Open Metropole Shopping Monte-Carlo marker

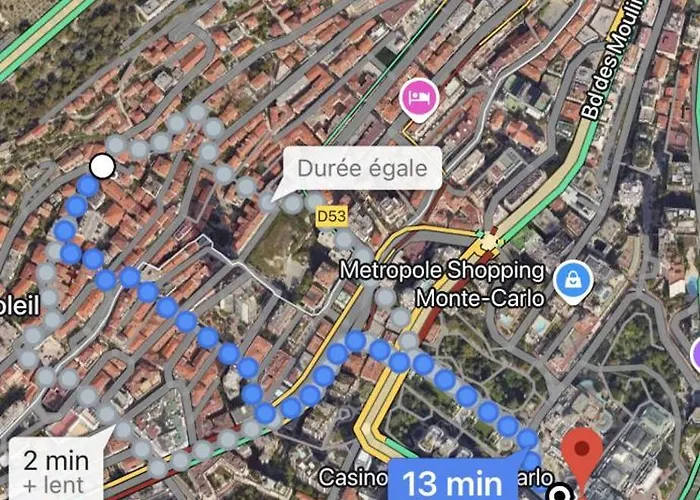click(573, 280)
